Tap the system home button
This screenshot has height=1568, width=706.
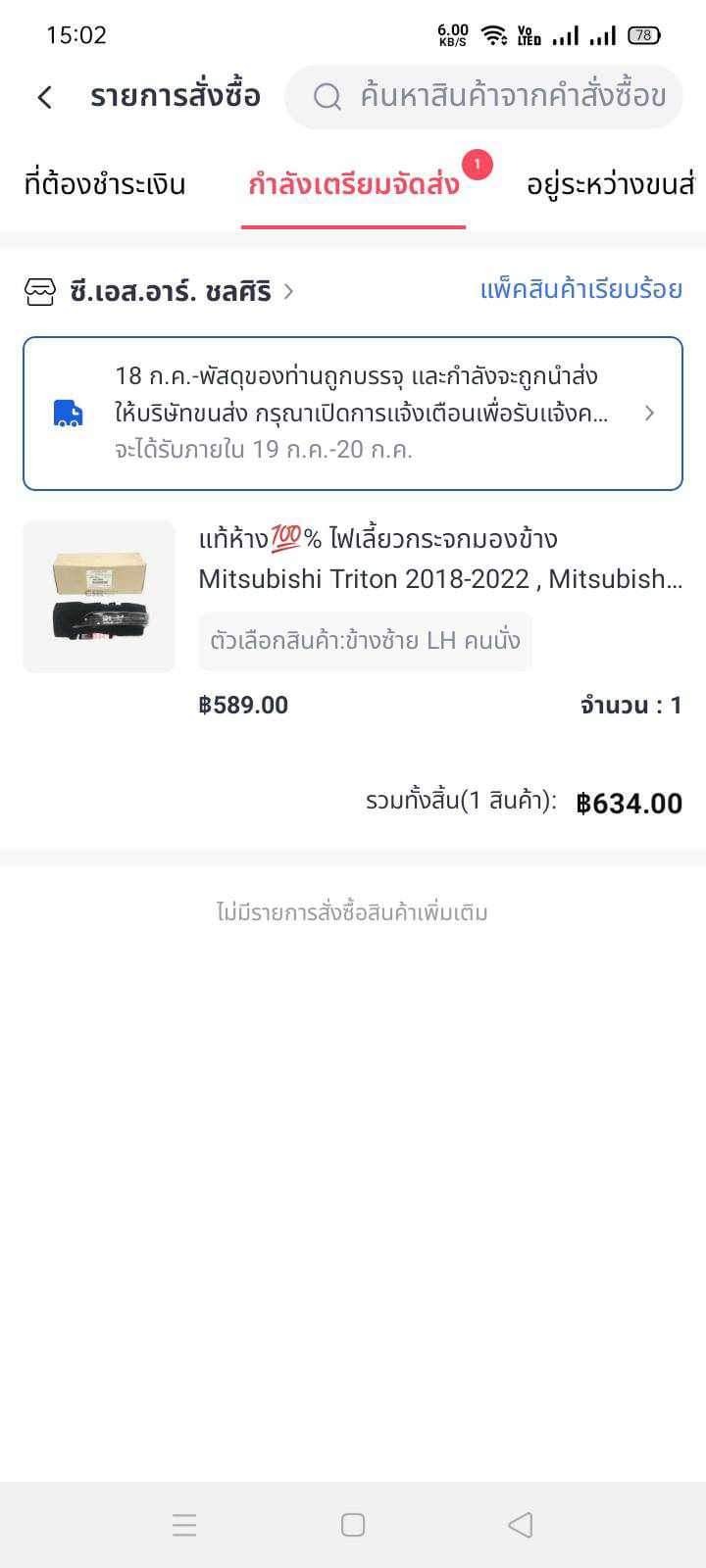353,1525
